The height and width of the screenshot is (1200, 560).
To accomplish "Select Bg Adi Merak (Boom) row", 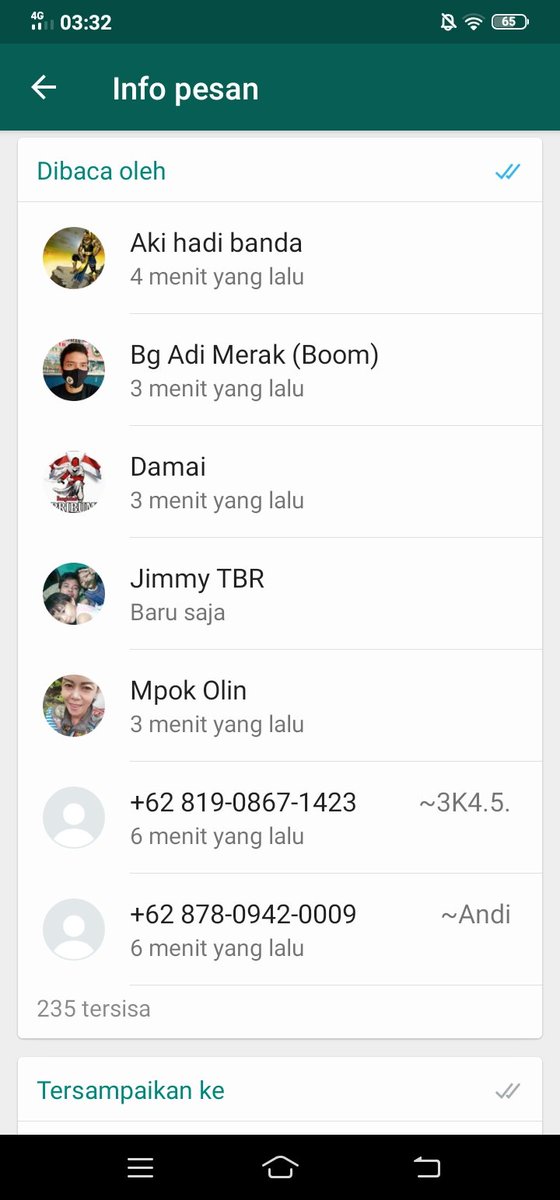I will pos(280,370).
